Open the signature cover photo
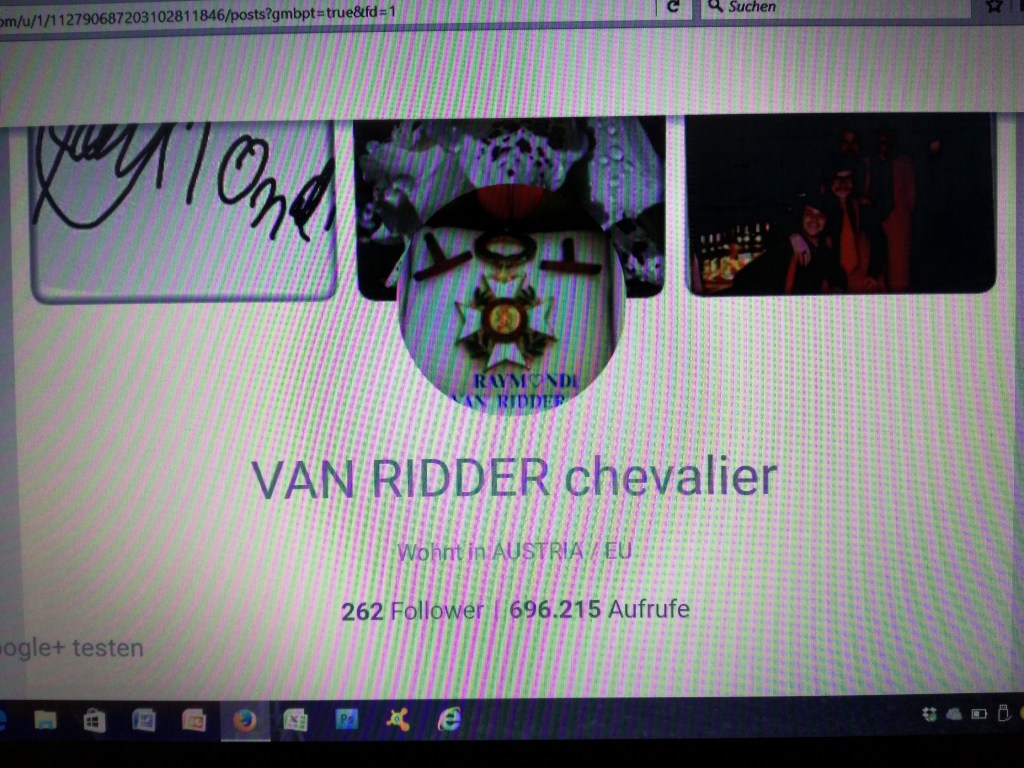The width and height of the screenshot is (1024, 768). (184, 208)
